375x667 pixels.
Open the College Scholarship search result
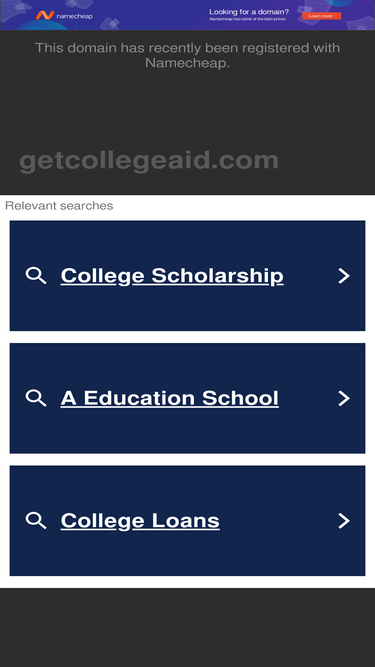pos(188,276)
